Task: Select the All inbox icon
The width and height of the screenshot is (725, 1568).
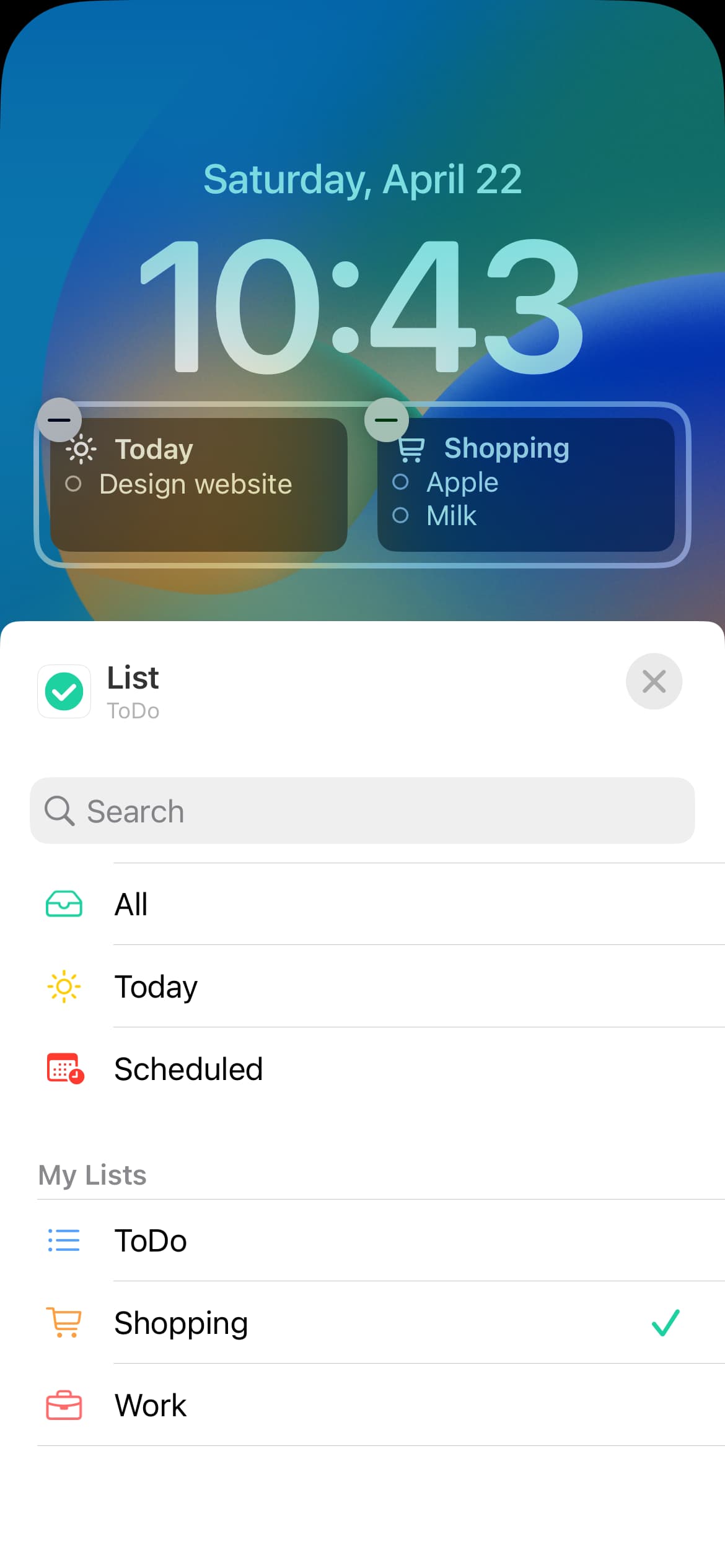Action: [64, 904]
